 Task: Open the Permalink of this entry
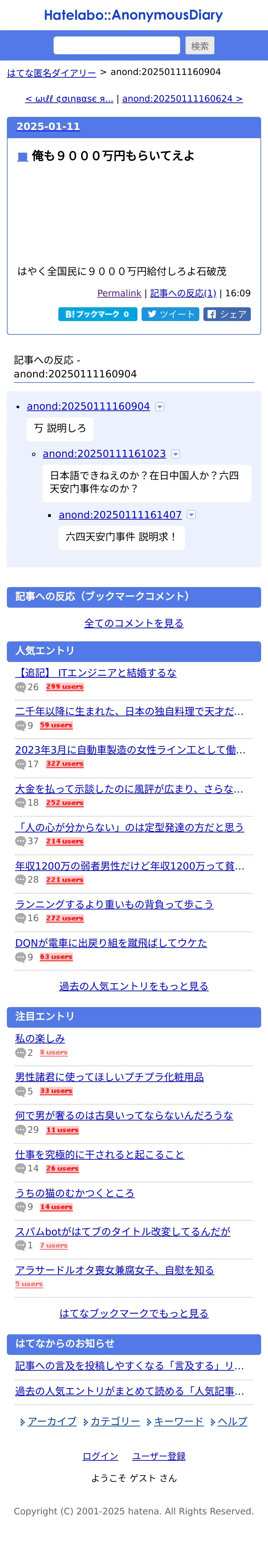[x=119, y=293]
